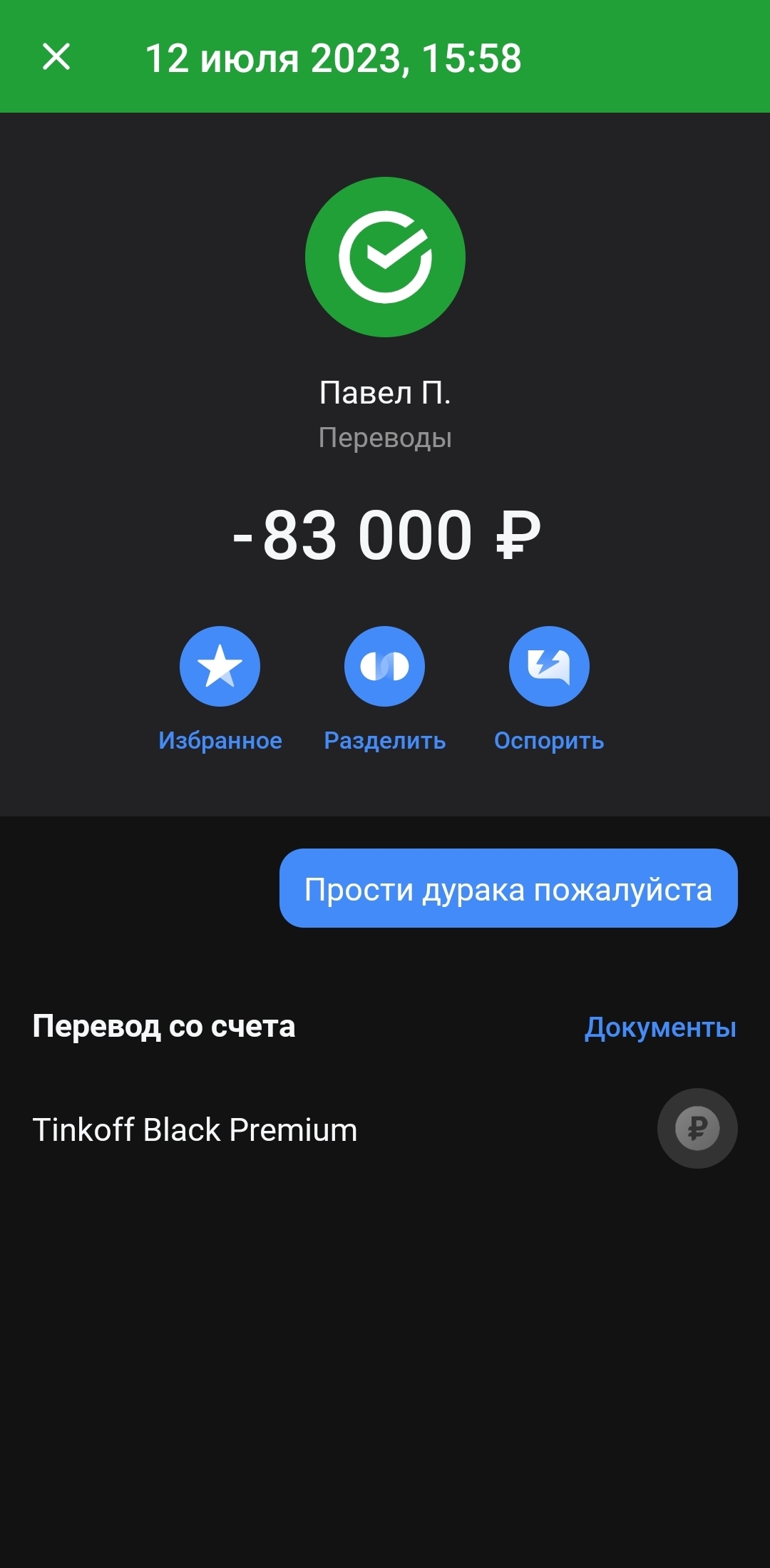
Task: Close the transaction details screen
Action: 56,57
